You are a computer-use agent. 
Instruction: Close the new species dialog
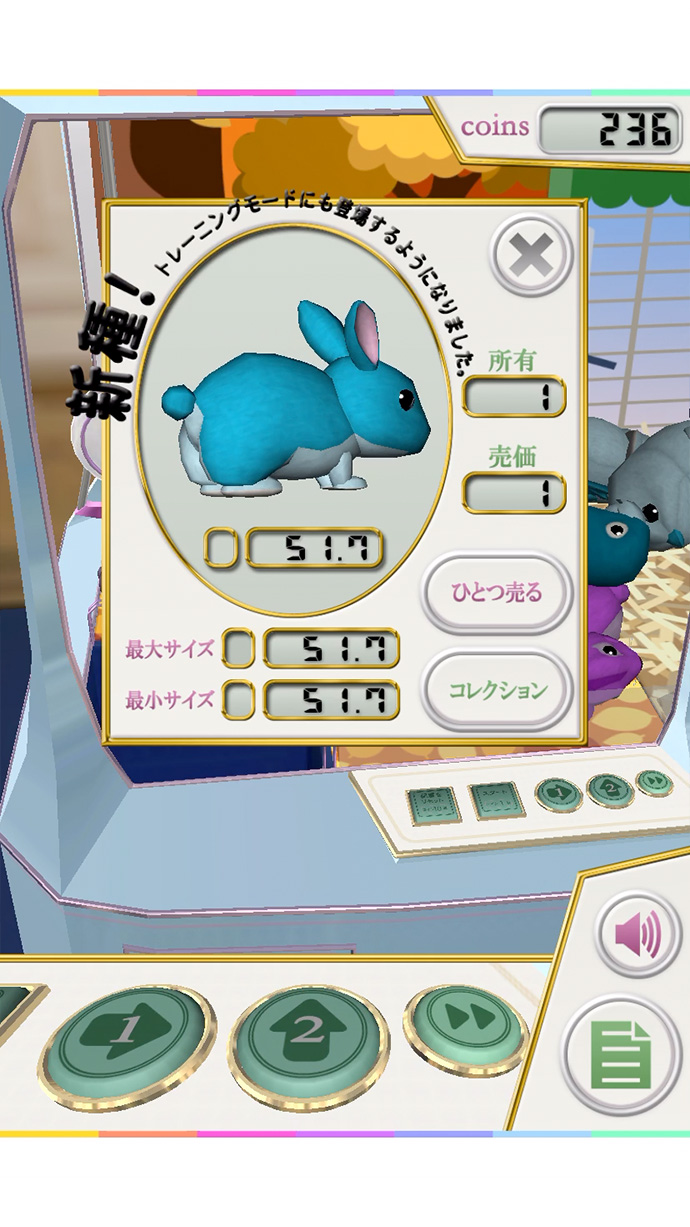tap(531, 258)
